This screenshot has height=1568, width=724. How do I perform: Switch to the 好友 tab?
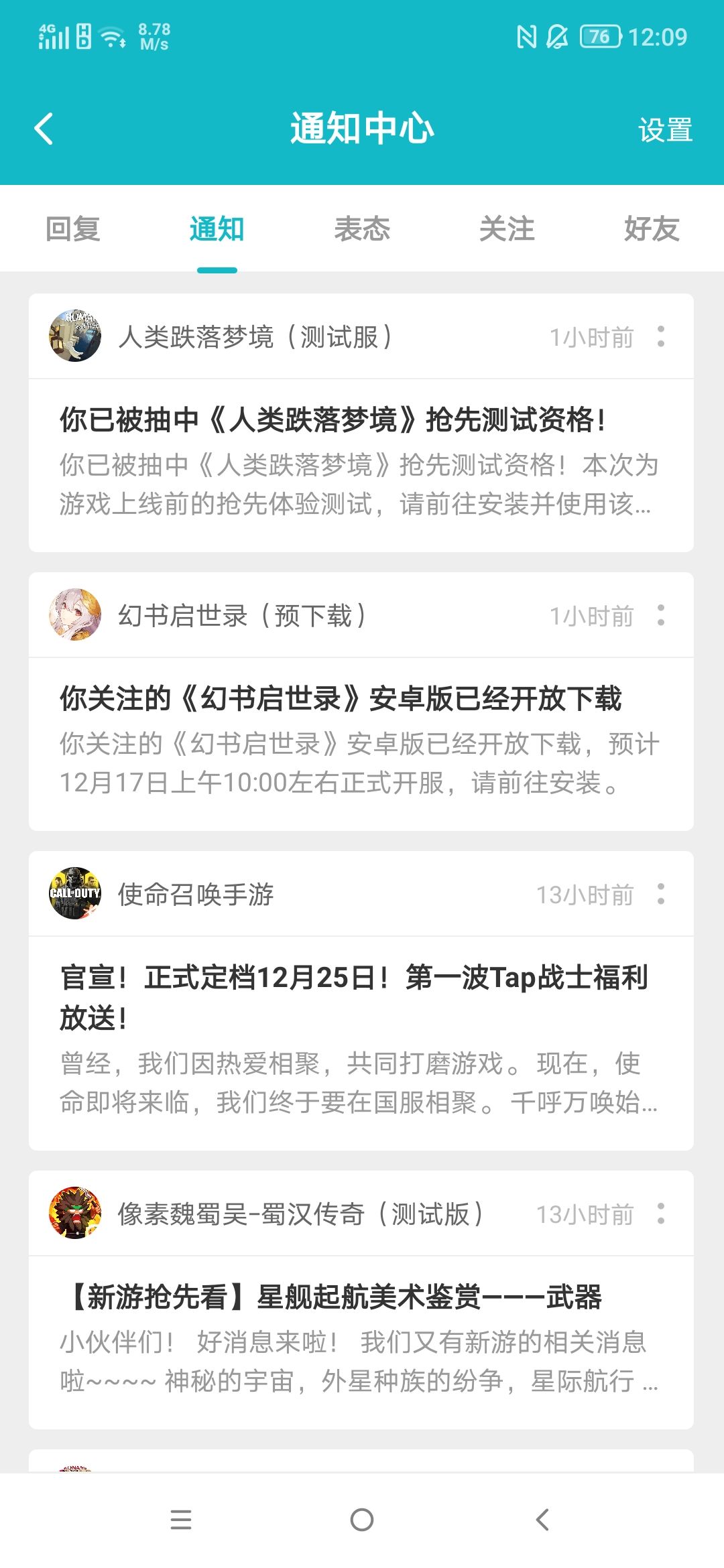652,228
